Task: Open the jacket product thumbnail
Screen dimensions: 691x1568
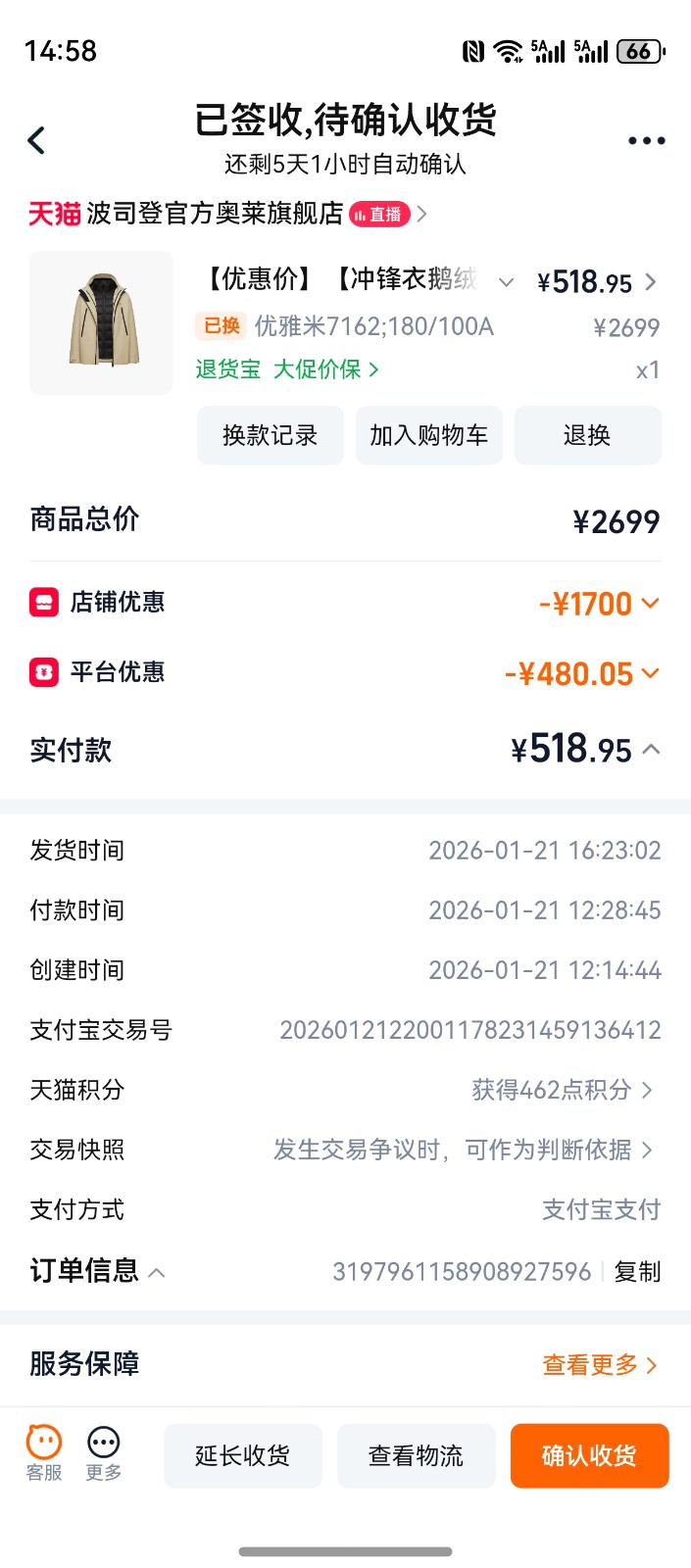Action: [101, 322]
